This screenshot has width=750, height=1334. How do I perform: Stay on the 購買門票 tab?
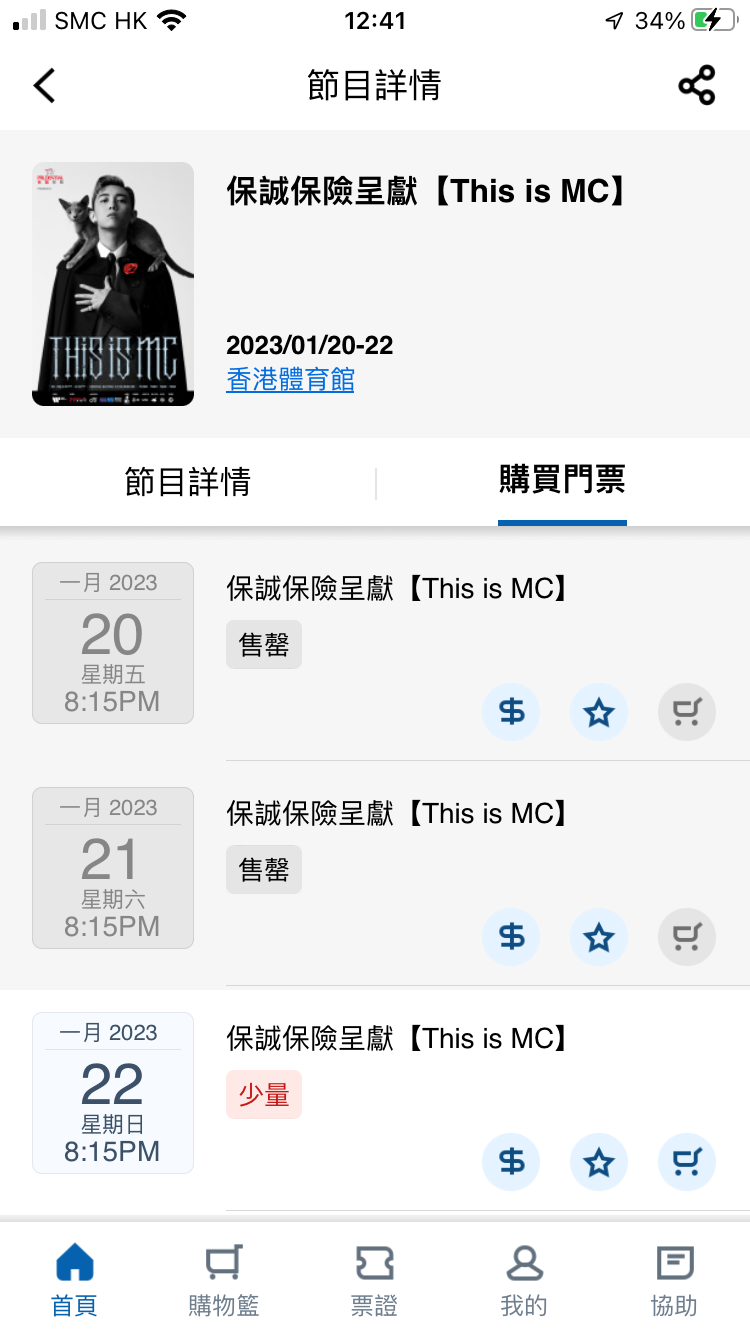(x=562, y=481)
